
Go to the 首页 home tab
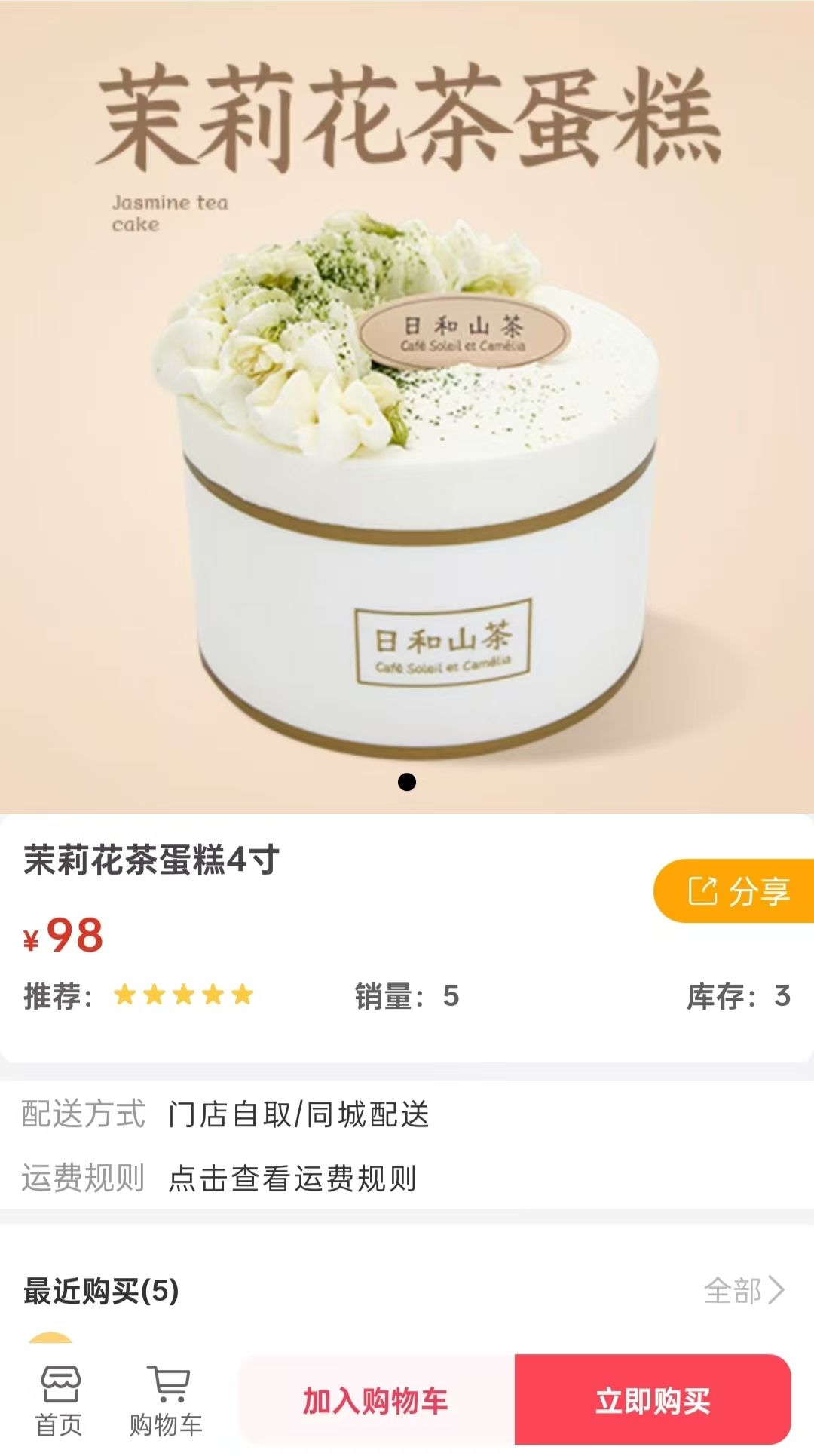point(59,1401)
